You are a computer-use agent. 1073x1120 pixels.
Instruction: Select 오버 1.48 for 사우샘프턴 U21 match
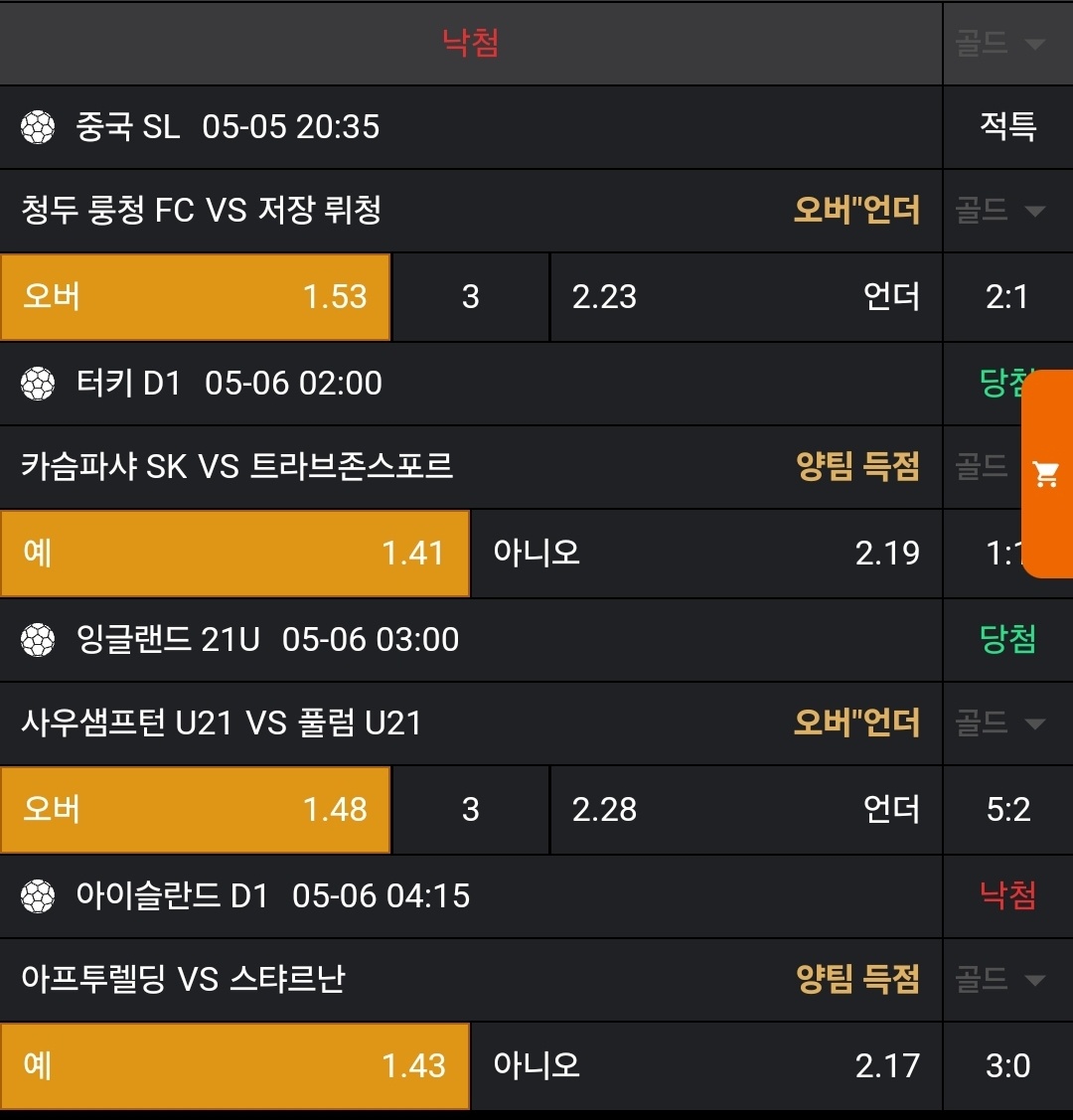tap(196, 810)
